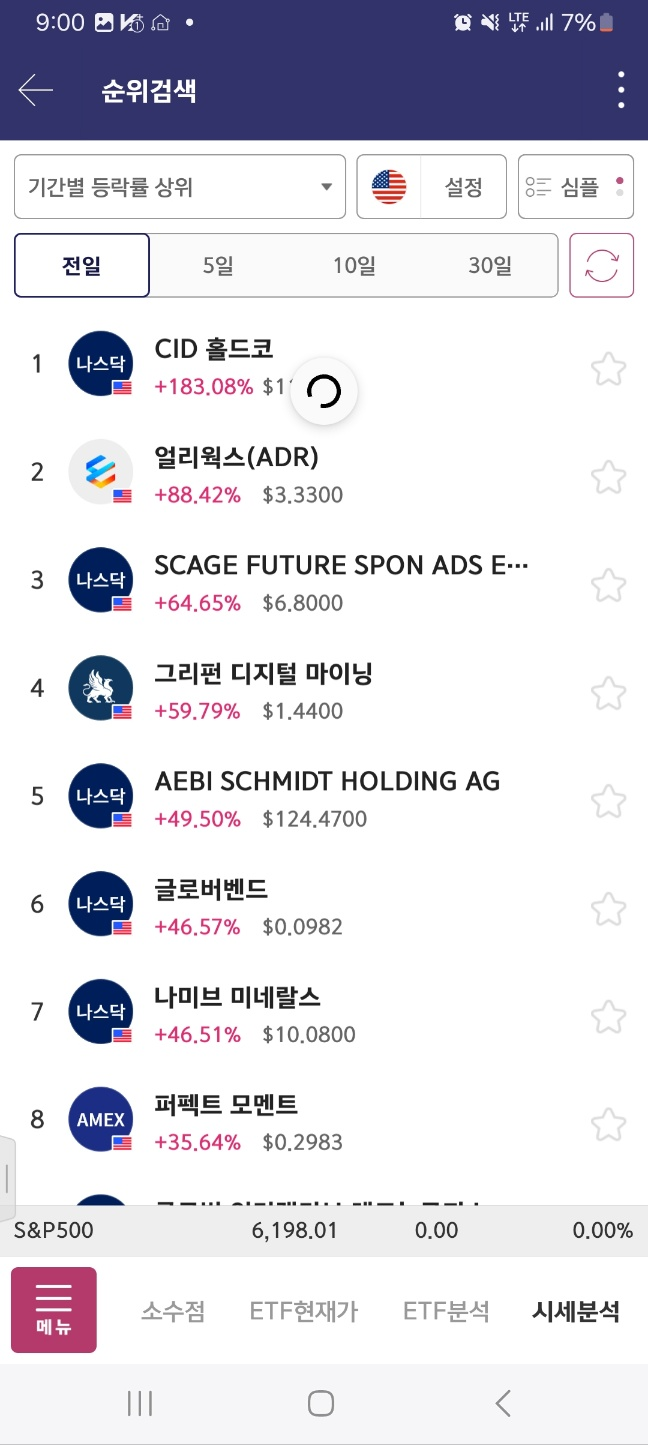Switch to the 30일 tab
The height and width of the screenshot is (1445, 648).
pyautogui.click(x=490, y=266)
